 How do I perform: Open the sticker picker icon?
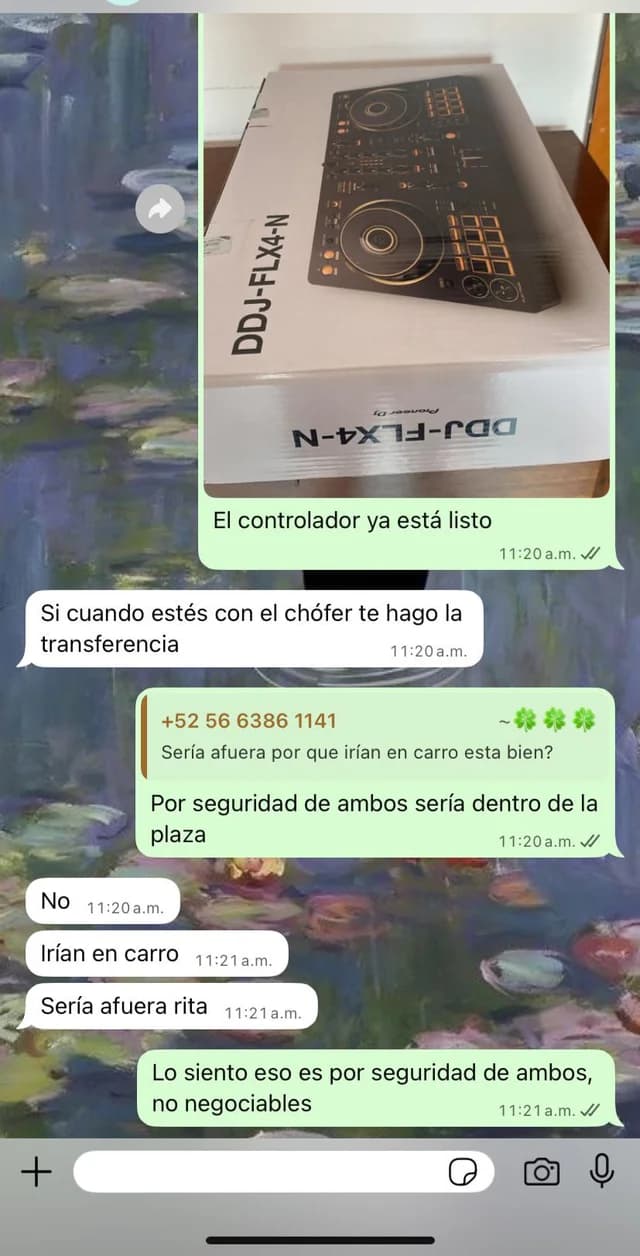[x=462, y=1172]
